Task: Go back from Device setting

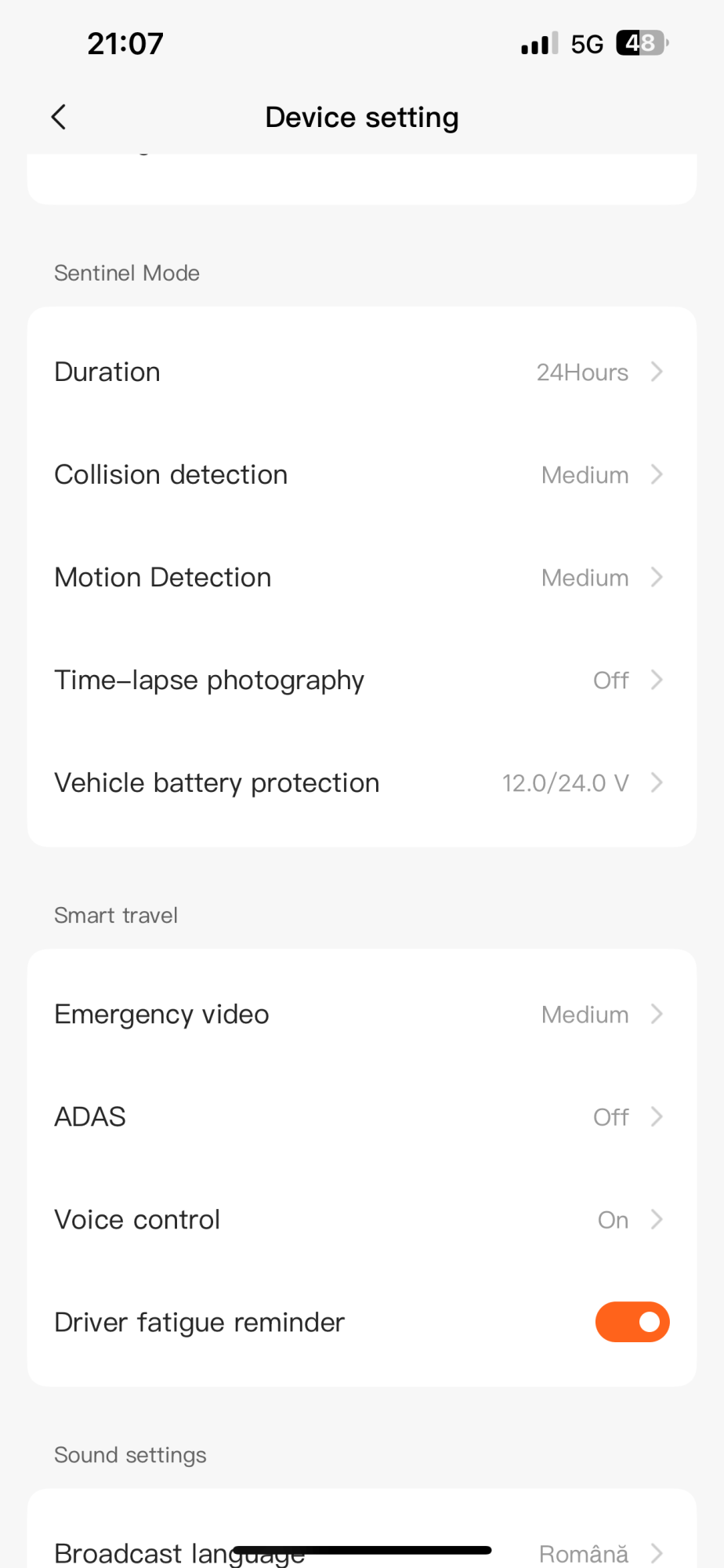Action: click(x=59, y=118)
